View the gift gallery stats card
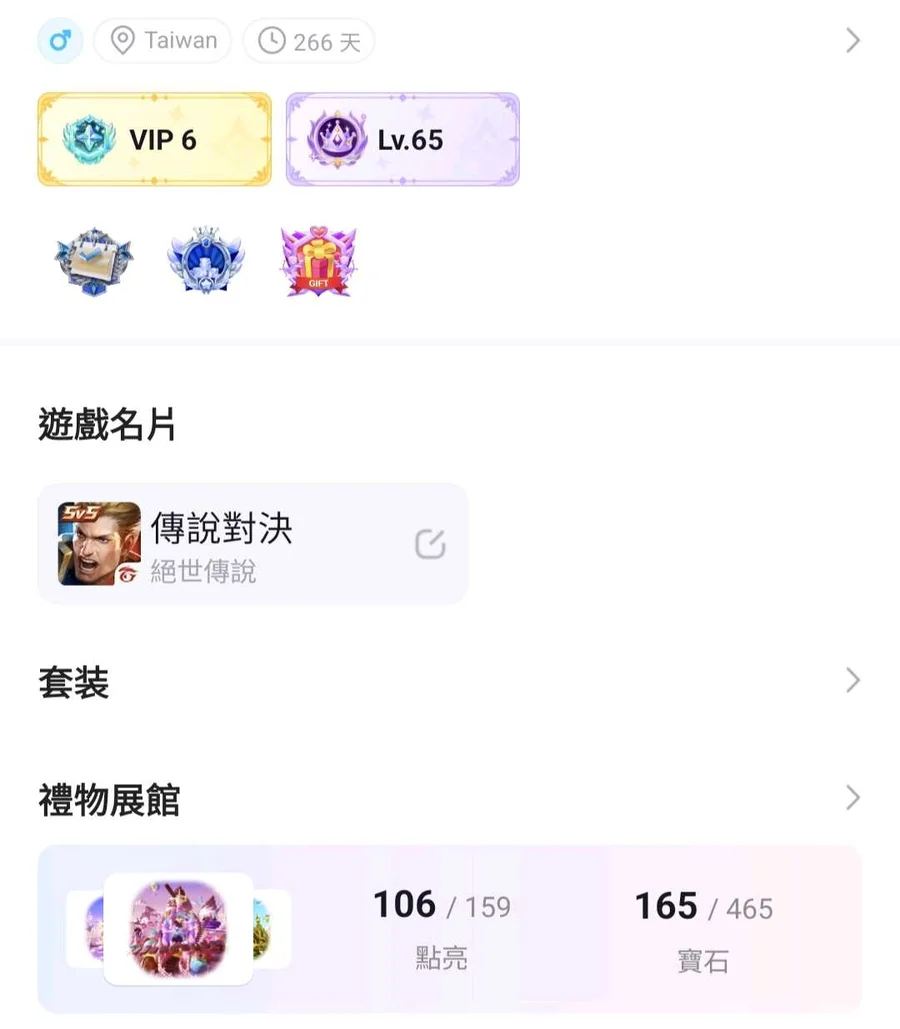Image resolution: width=900 pixels, height=1029 pixels. (x=450, y=930)
